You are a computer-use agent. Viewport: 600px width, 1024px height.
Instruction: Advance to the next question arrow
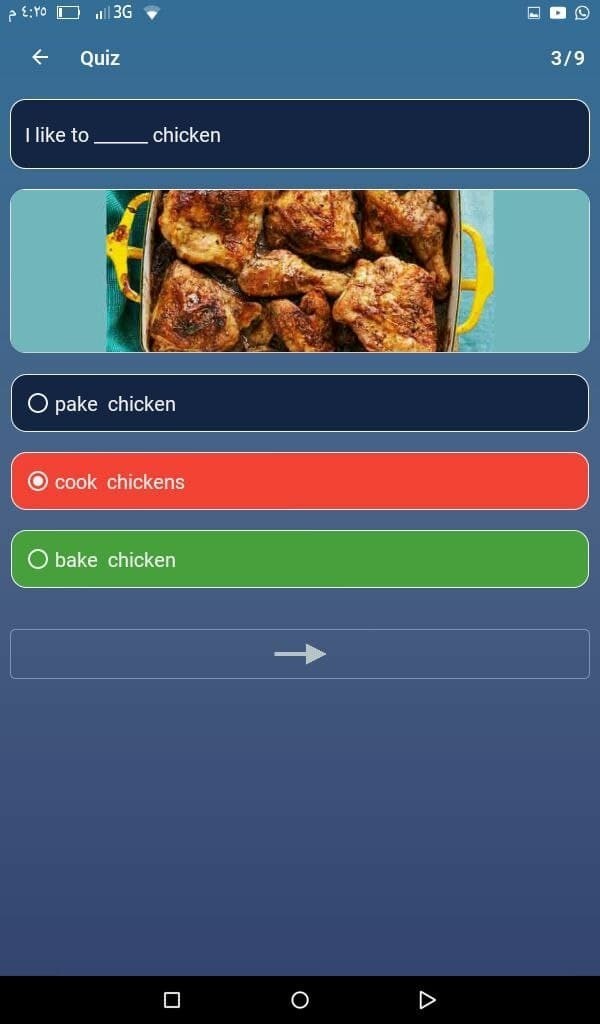300,654
